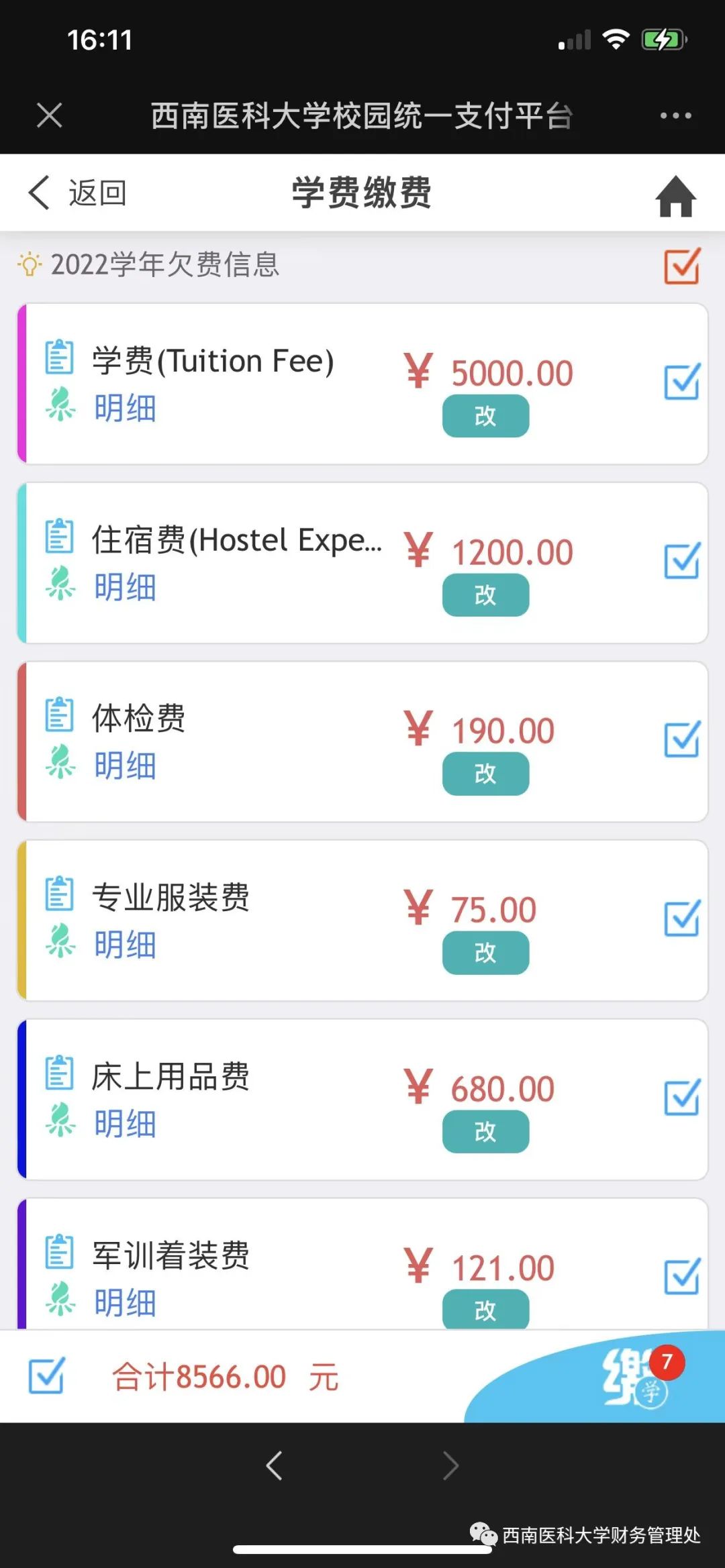Open the three-dot overflow menu

[675, 115]
